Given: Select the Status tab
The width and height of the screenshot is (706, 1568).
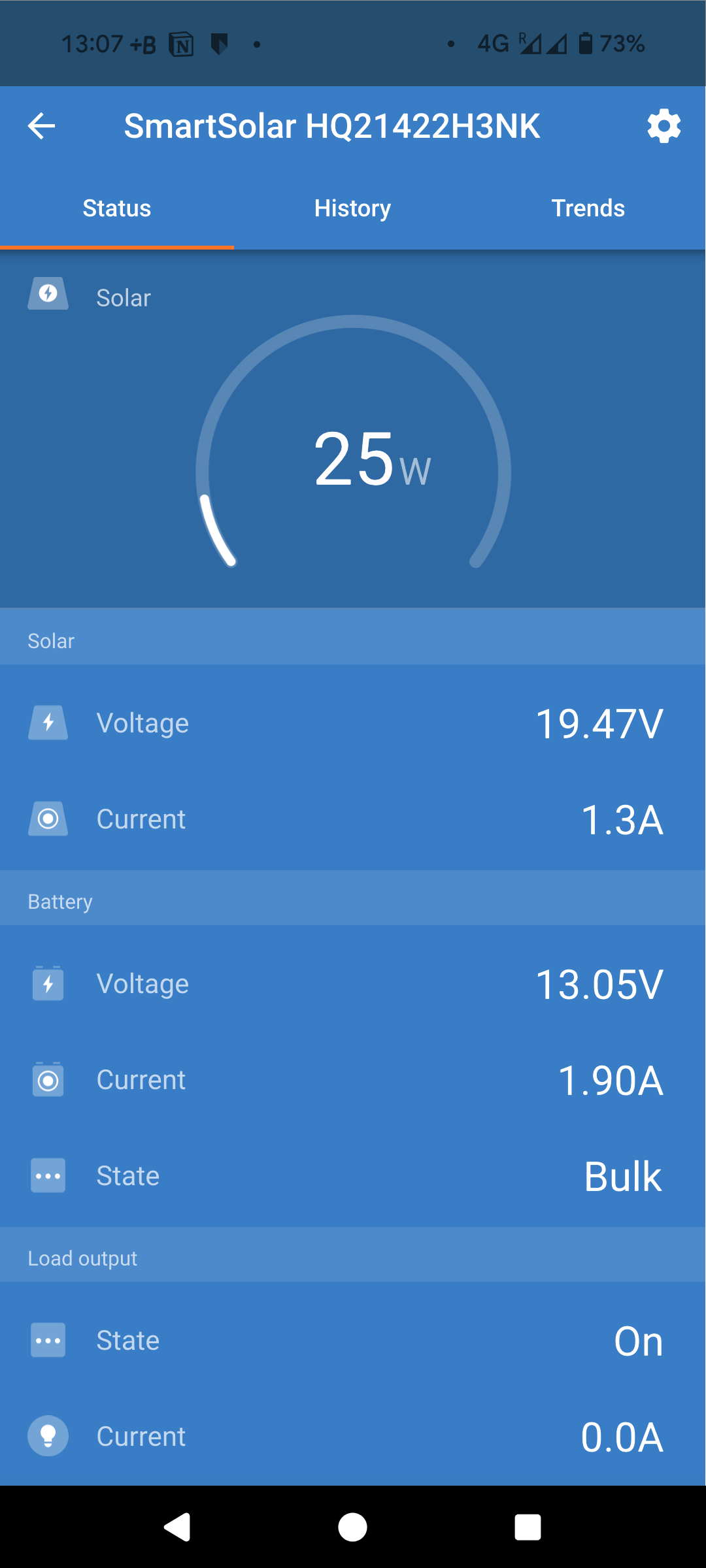Looking at the screenshot, I should [117, 208].
